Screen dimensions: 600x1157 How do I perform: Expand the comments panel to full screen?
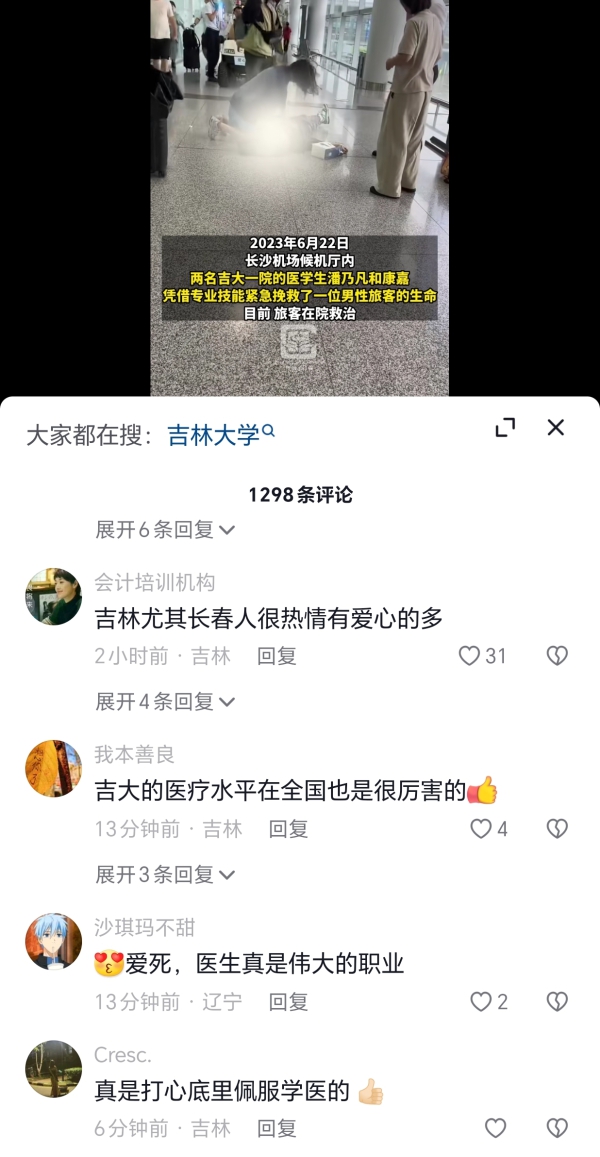(505, 428)
